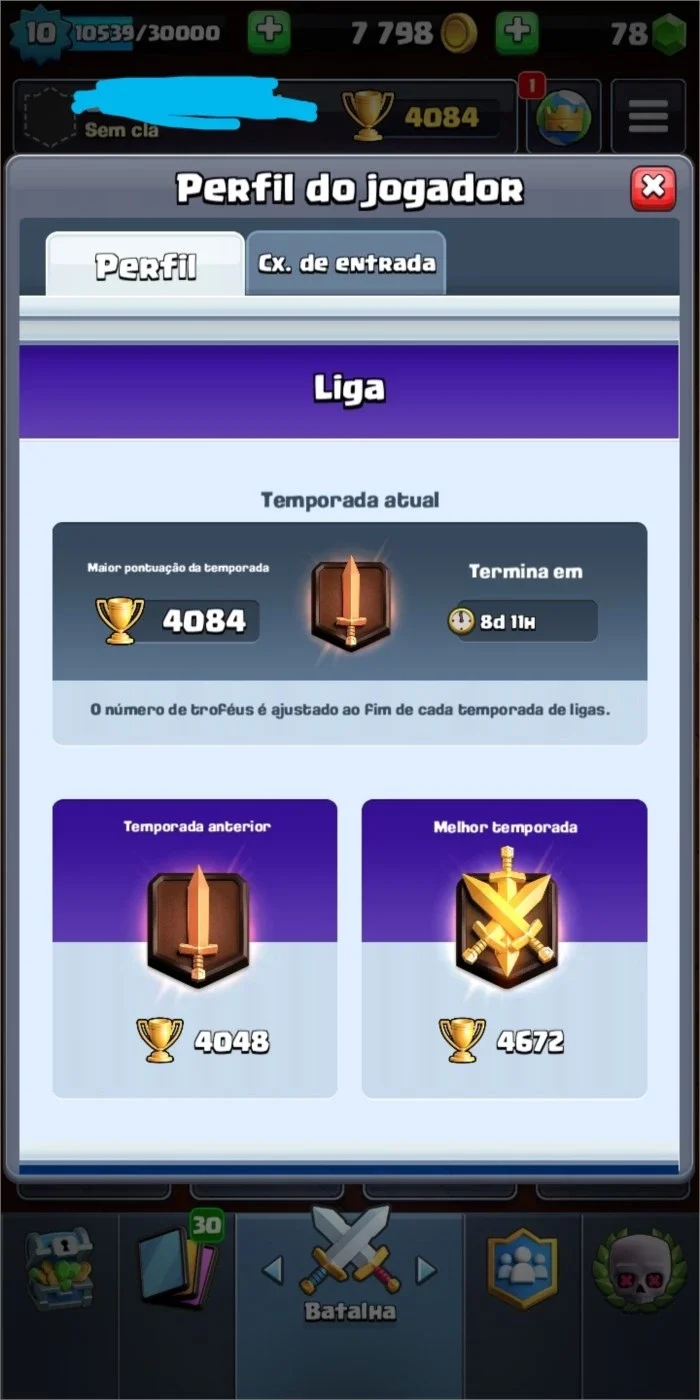
Task: Add experience with the first plus button
Action: tap(269, 31)
